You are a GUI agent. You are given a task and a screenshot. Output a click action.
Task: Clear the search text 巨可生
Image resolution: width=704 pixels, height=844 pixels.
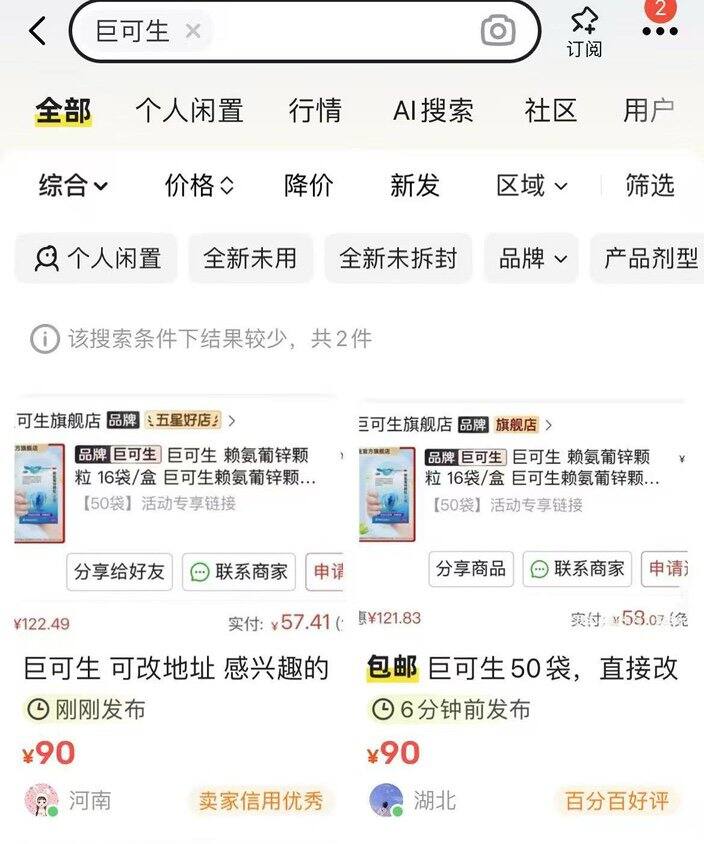click(193, 31)
